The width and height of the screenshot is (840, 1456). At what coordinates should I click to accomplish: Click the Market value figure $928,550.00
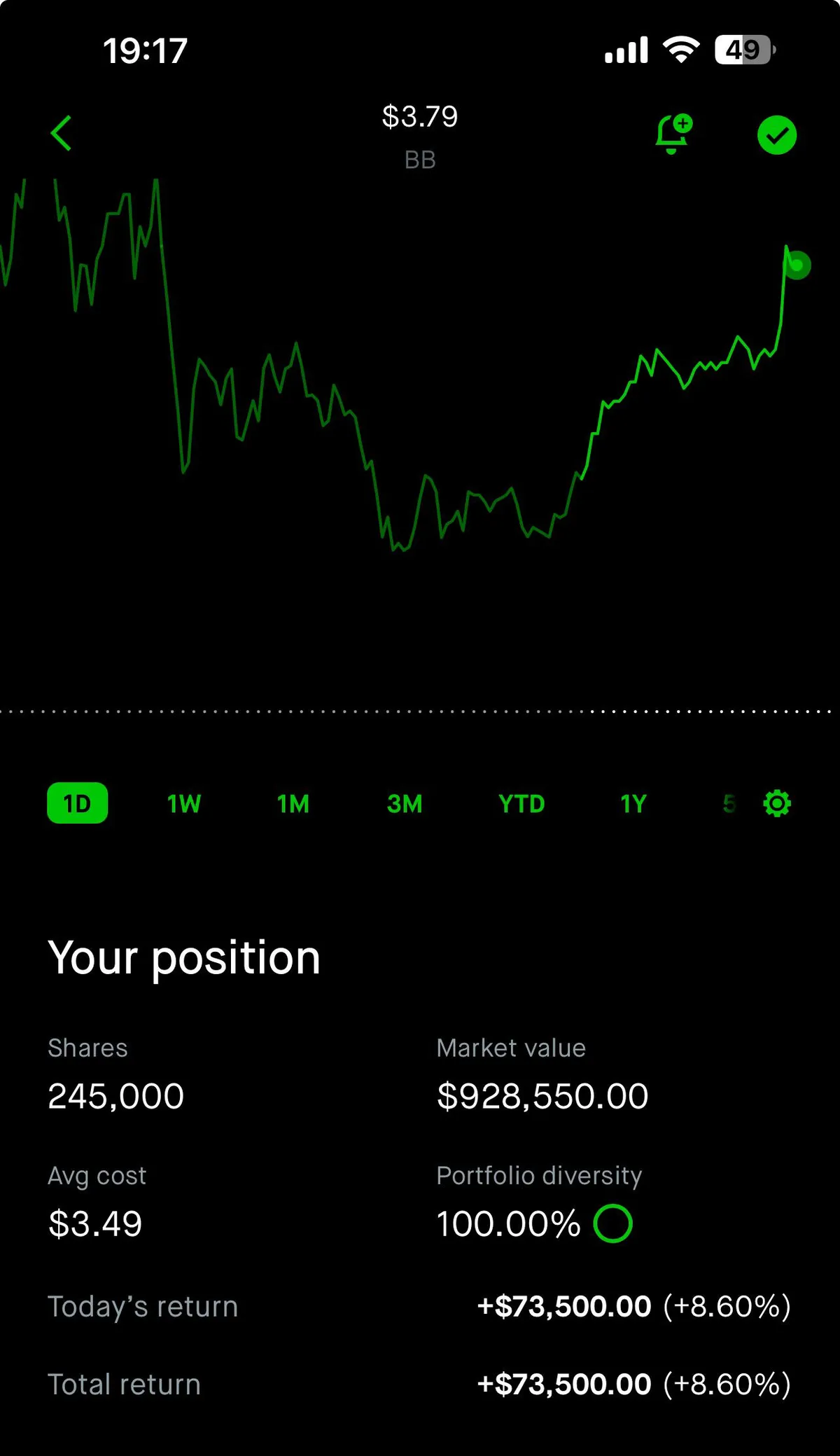[x=542, y=1095]
